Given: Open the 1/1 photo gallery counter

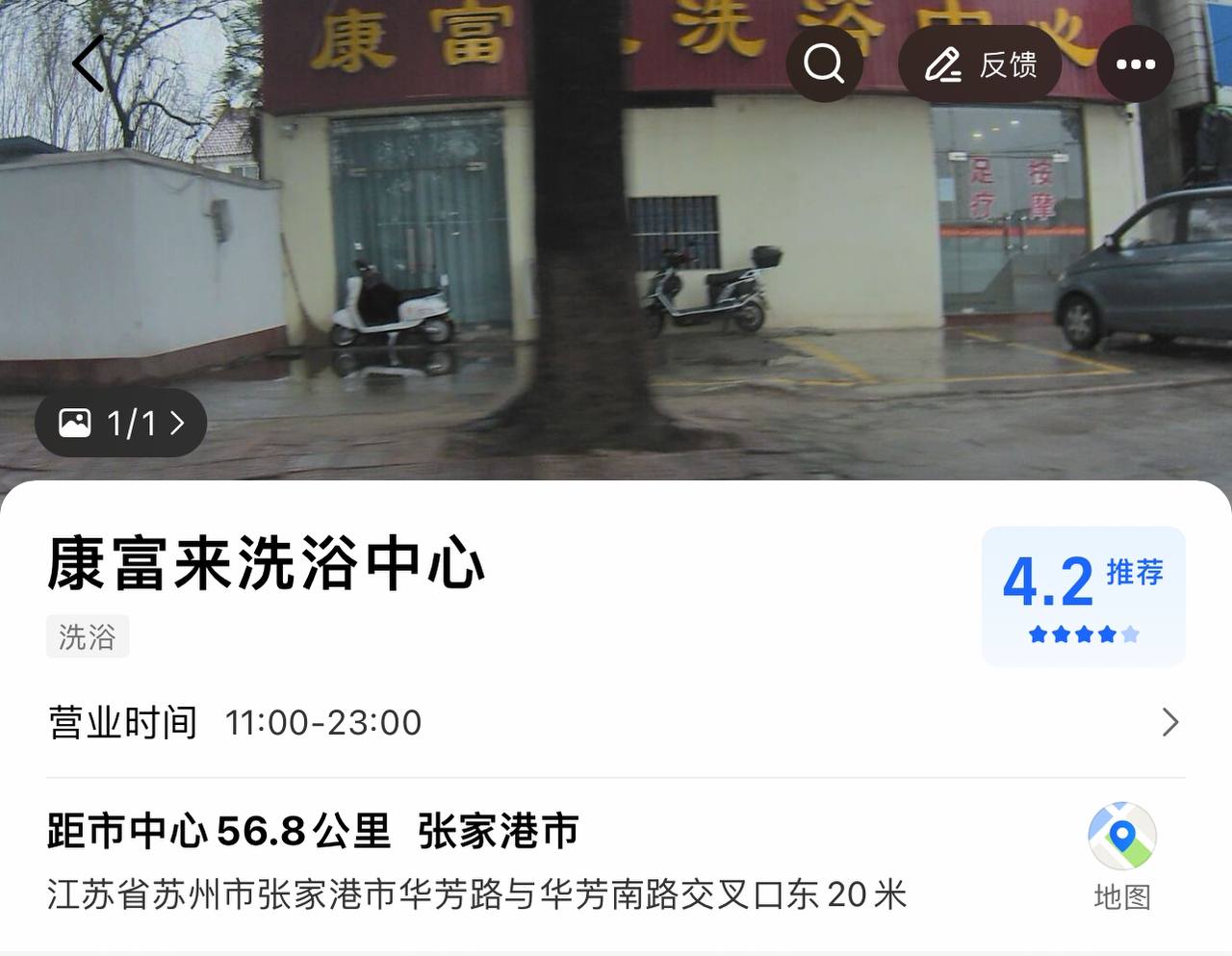Looking at the screenshot, I should pyautogui.click(x=121, y=423).
